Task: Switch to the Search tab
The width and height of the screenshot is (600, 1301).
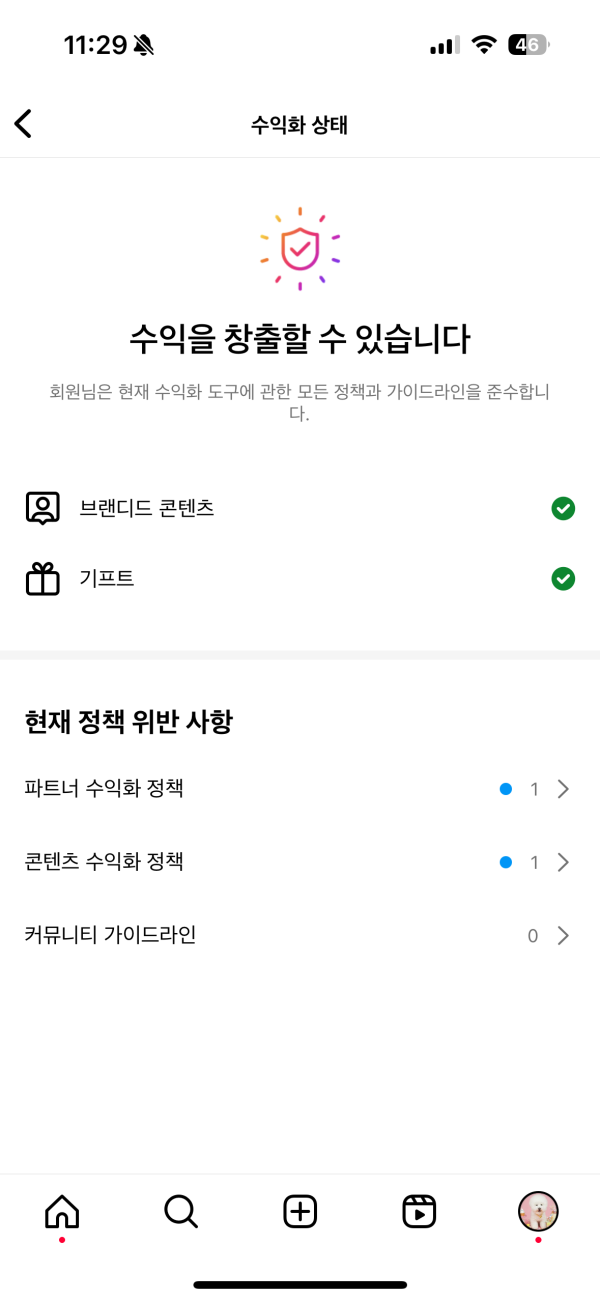Action: click(x=181, y=1212)
